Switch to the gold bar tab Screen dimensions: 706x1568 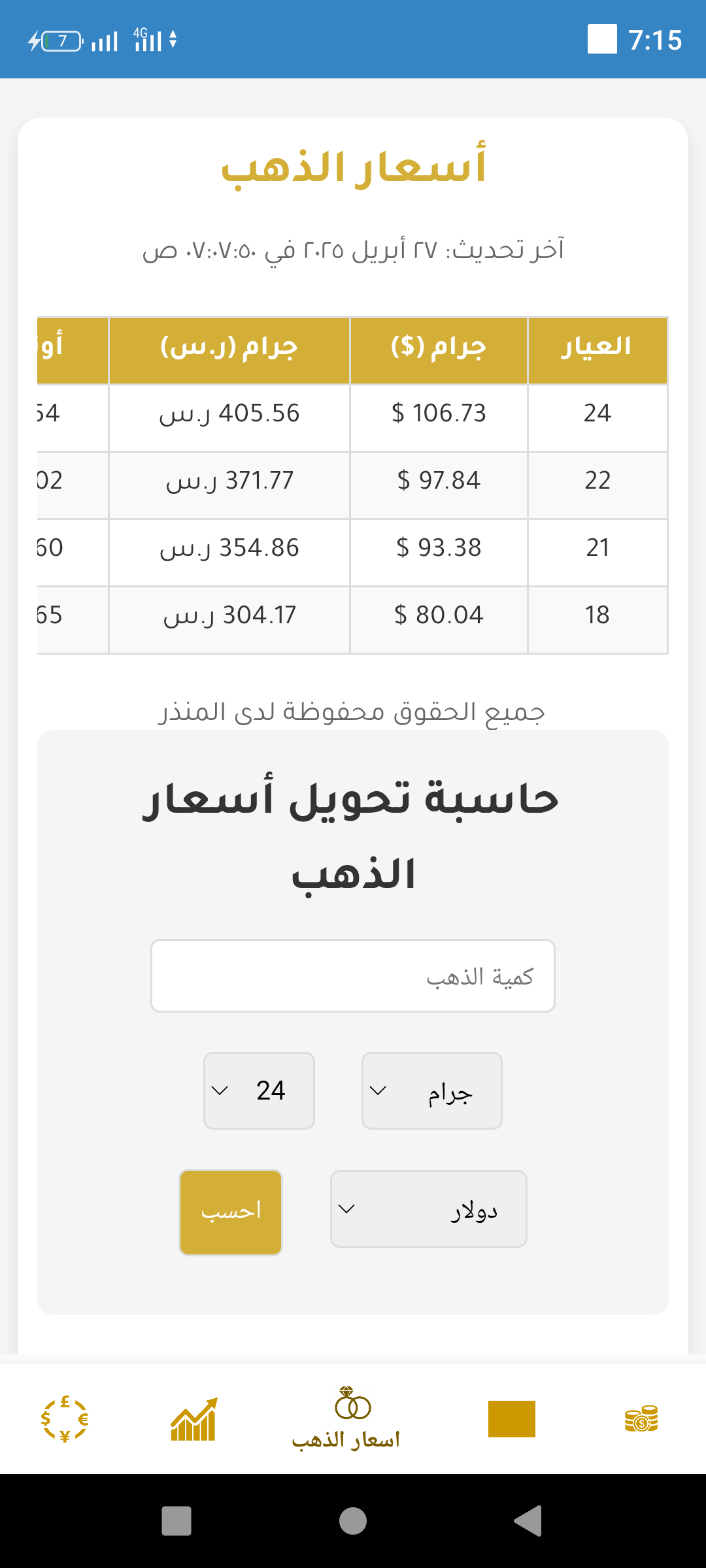tap(512, 1419)
